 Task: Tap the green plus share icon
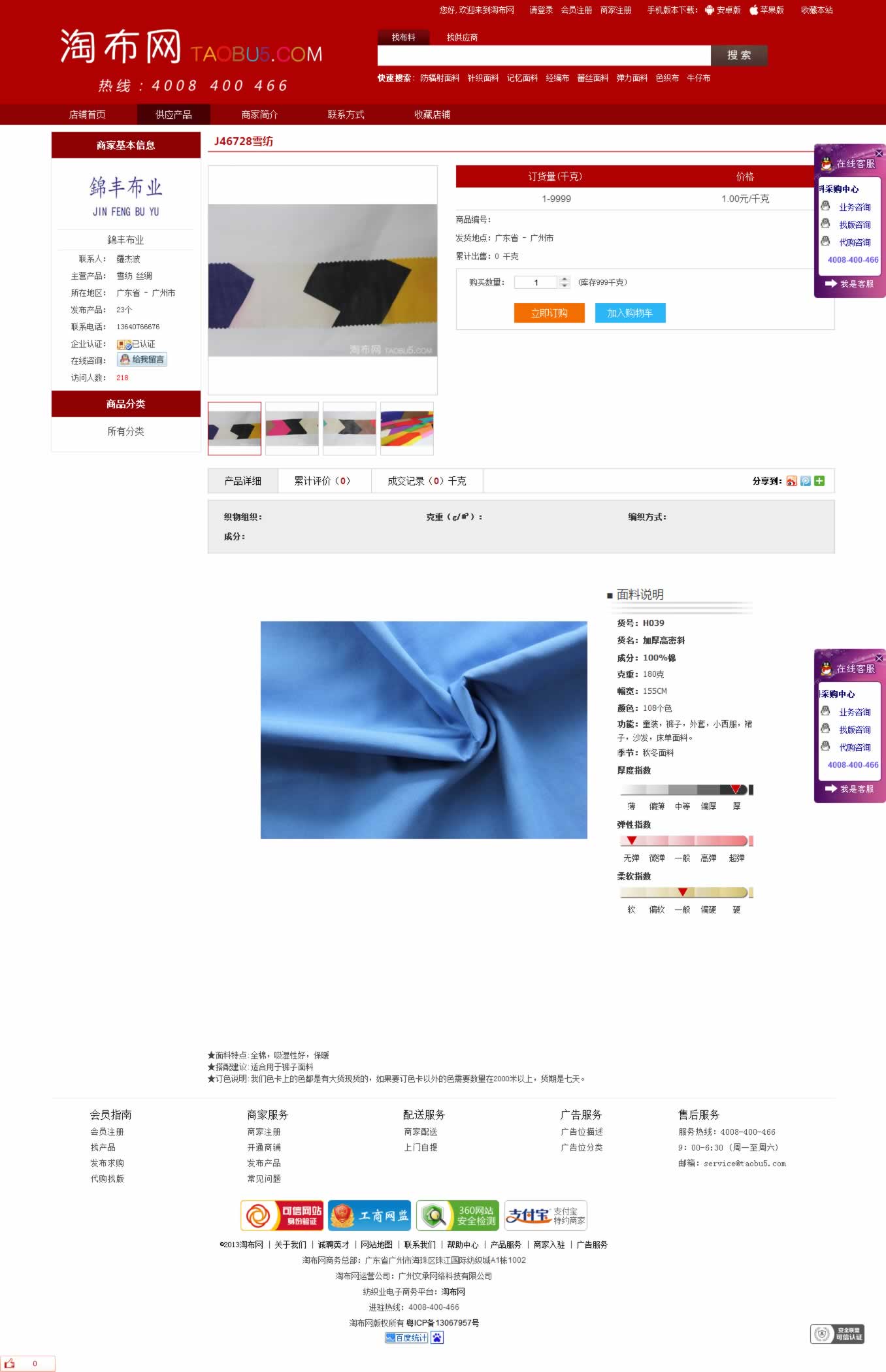pos(819,481)
